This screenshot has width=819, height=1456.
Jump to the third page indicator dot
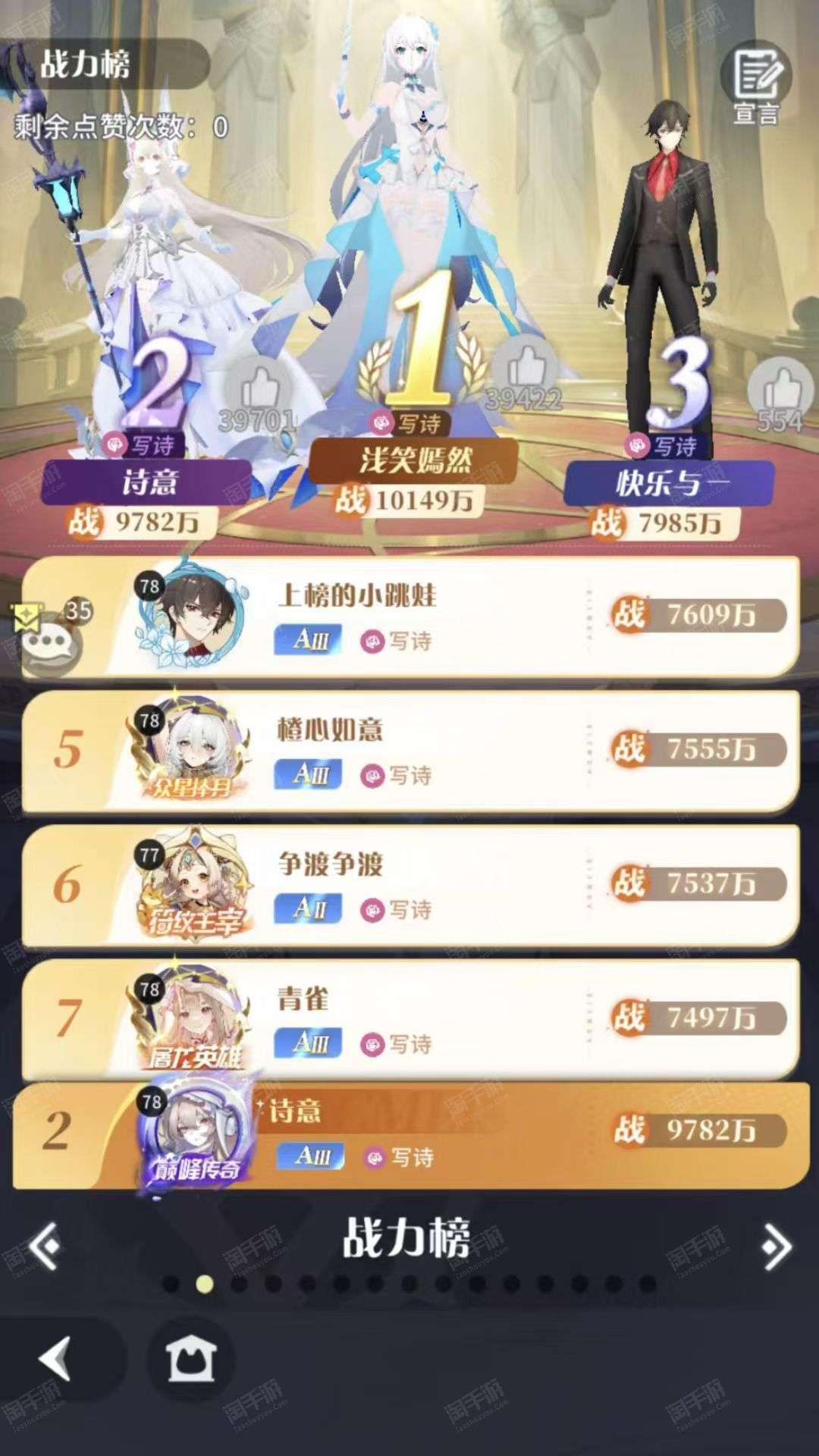239,1284
